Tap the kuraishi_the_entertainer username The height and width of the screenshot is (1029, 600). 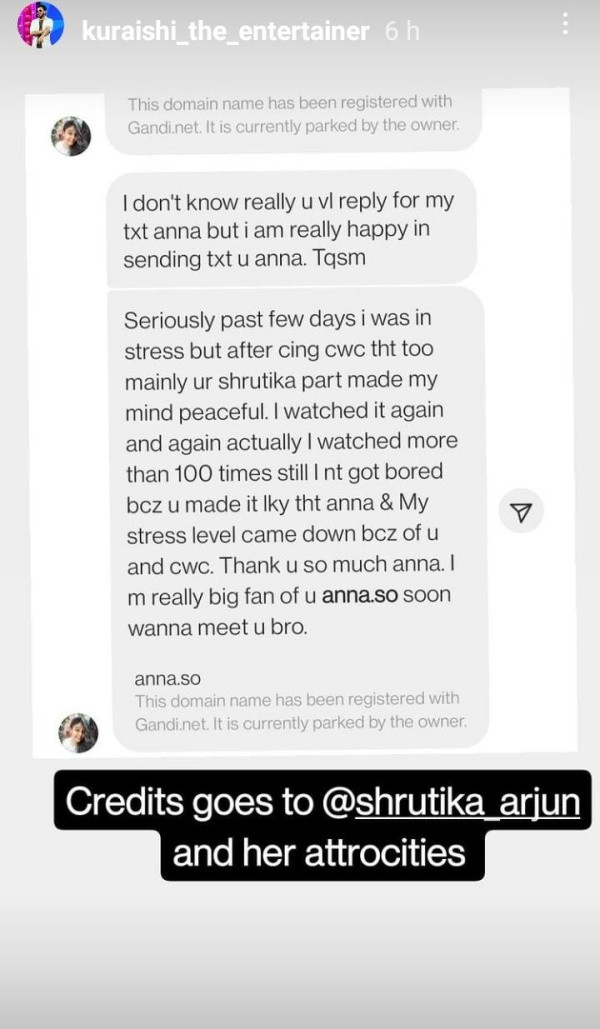tap(224, 31)
